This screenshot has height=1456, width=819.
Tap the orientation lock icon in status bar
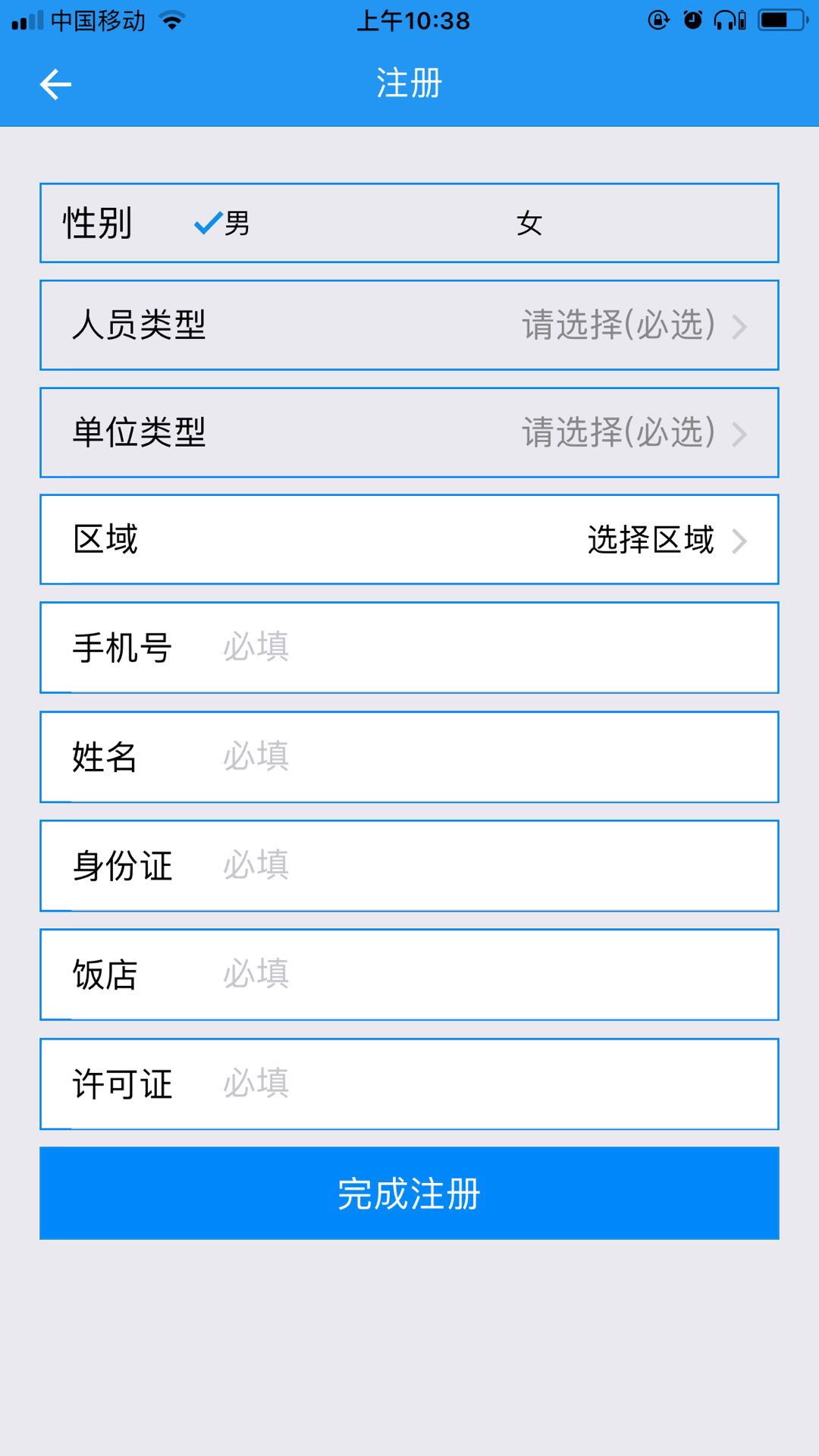(x=659, y=20)
